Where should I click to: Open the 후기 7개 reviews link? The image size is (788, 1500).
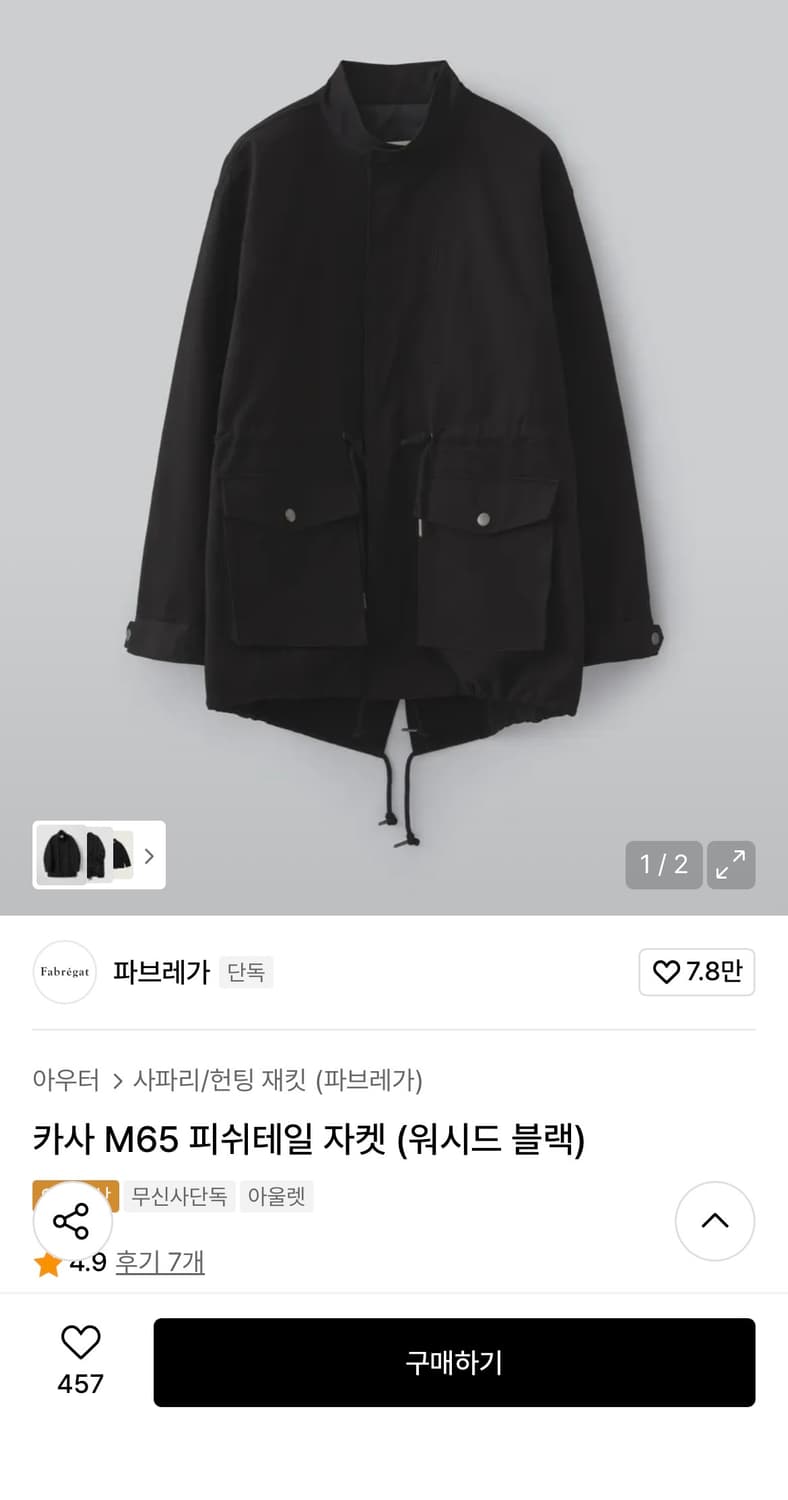(x=161, y=1262)
